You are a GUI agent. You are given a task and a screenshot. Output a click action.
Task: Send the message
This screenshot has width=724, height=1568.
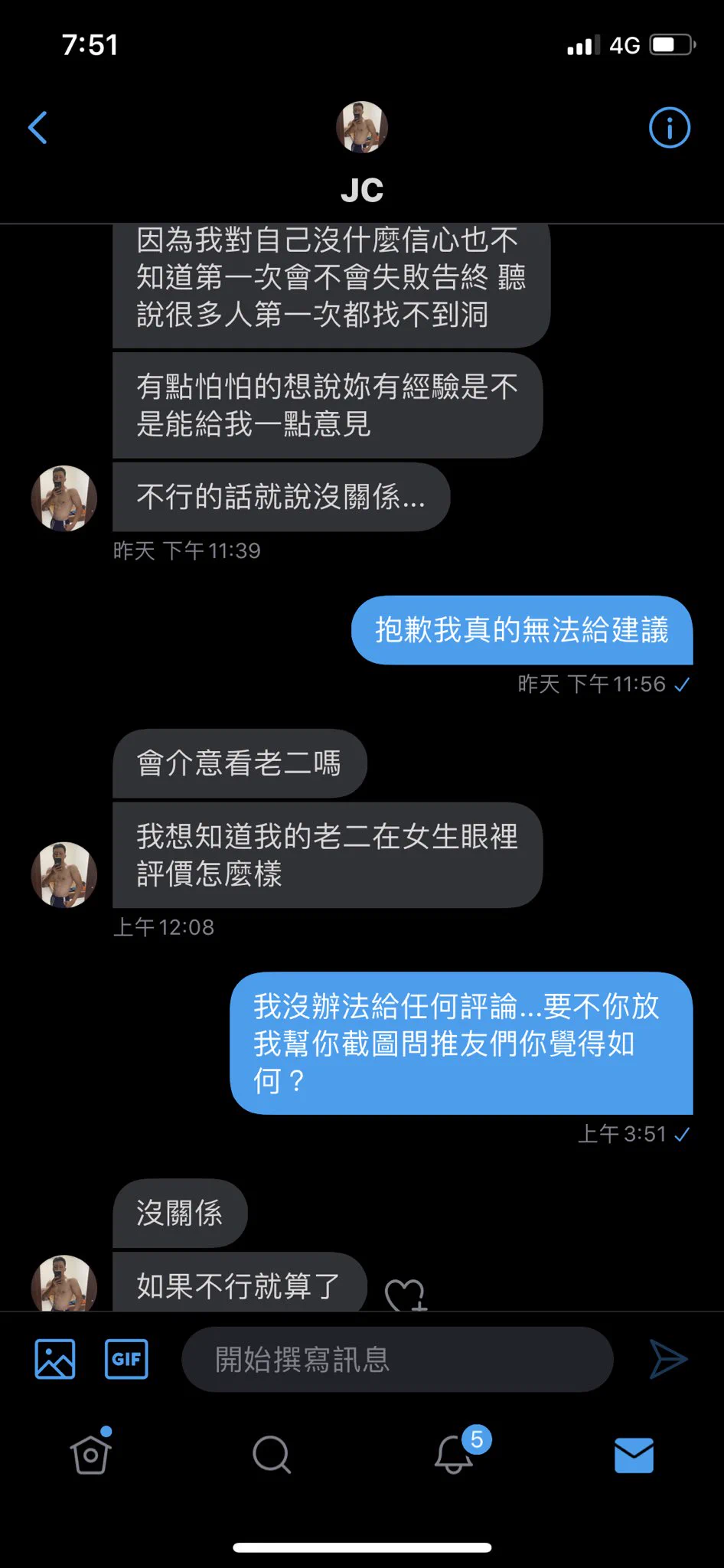[667, 1360]
